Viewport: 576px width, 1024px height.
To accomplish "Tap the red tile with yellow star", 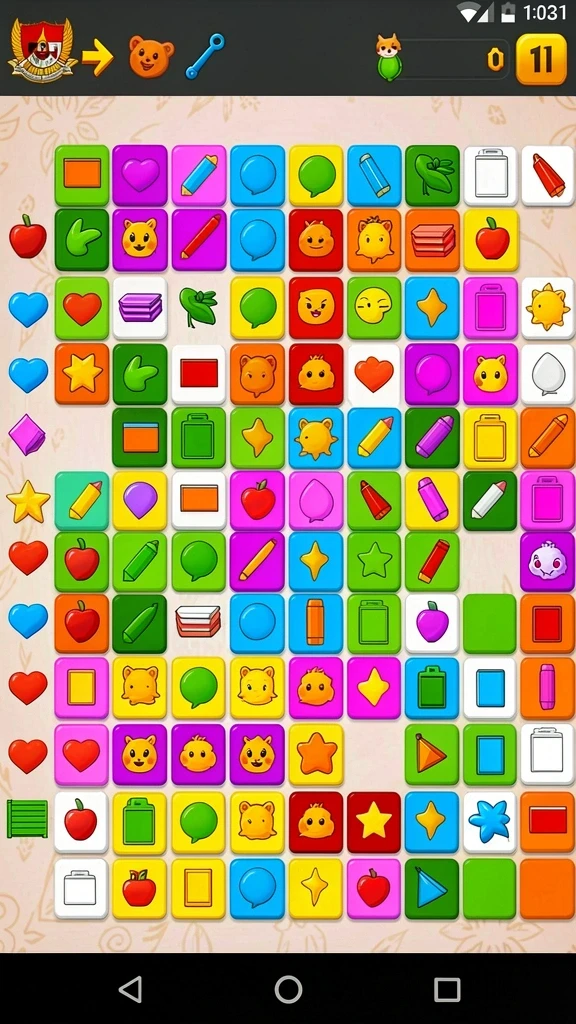I will pos(374,822).
